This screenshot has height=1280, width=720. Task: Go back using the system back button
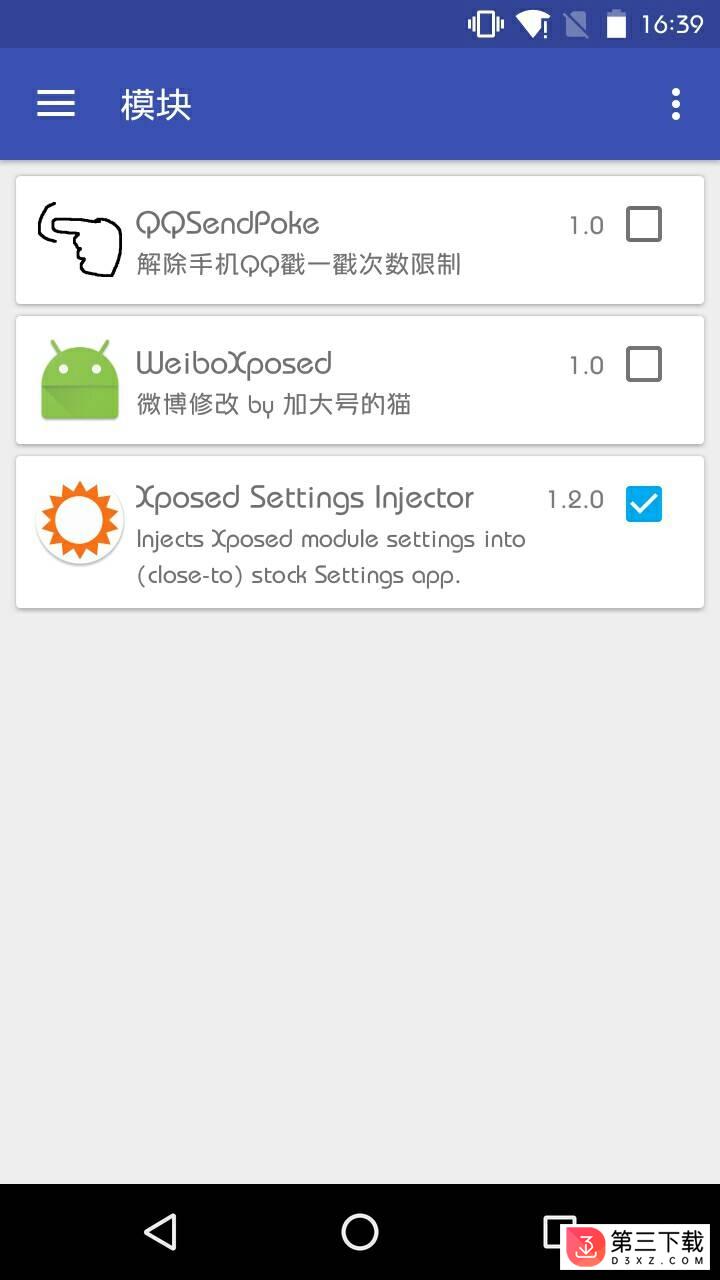click(161, 1232)
